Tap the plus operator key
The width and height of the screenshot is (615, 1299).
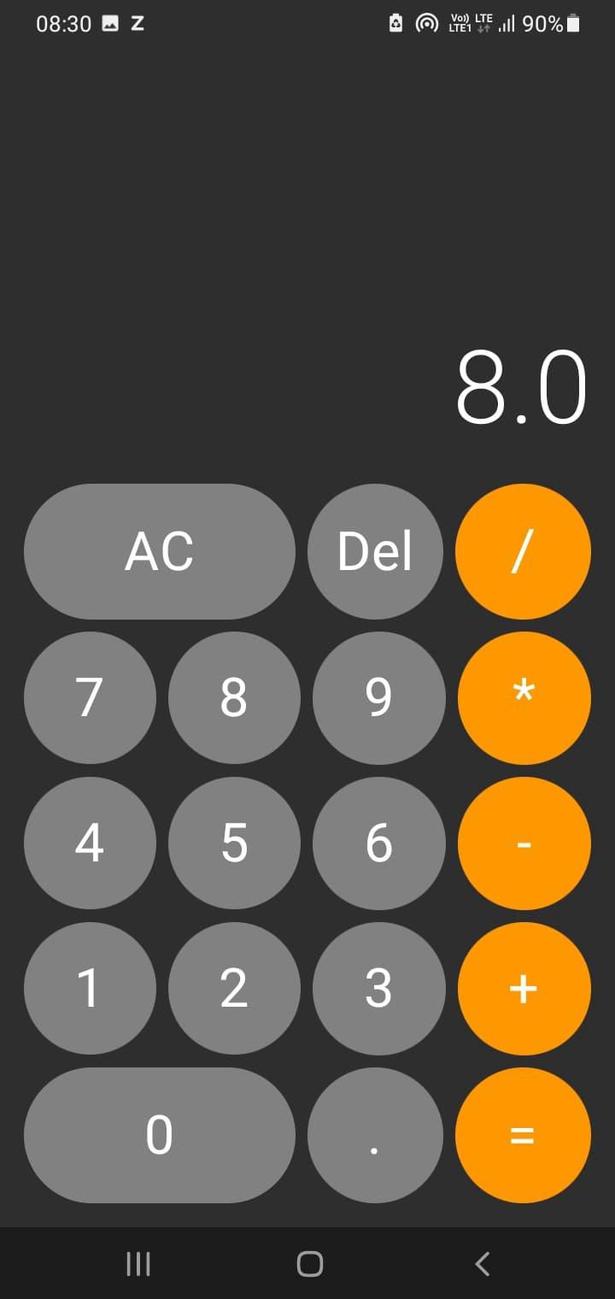[x=523, y=988]
